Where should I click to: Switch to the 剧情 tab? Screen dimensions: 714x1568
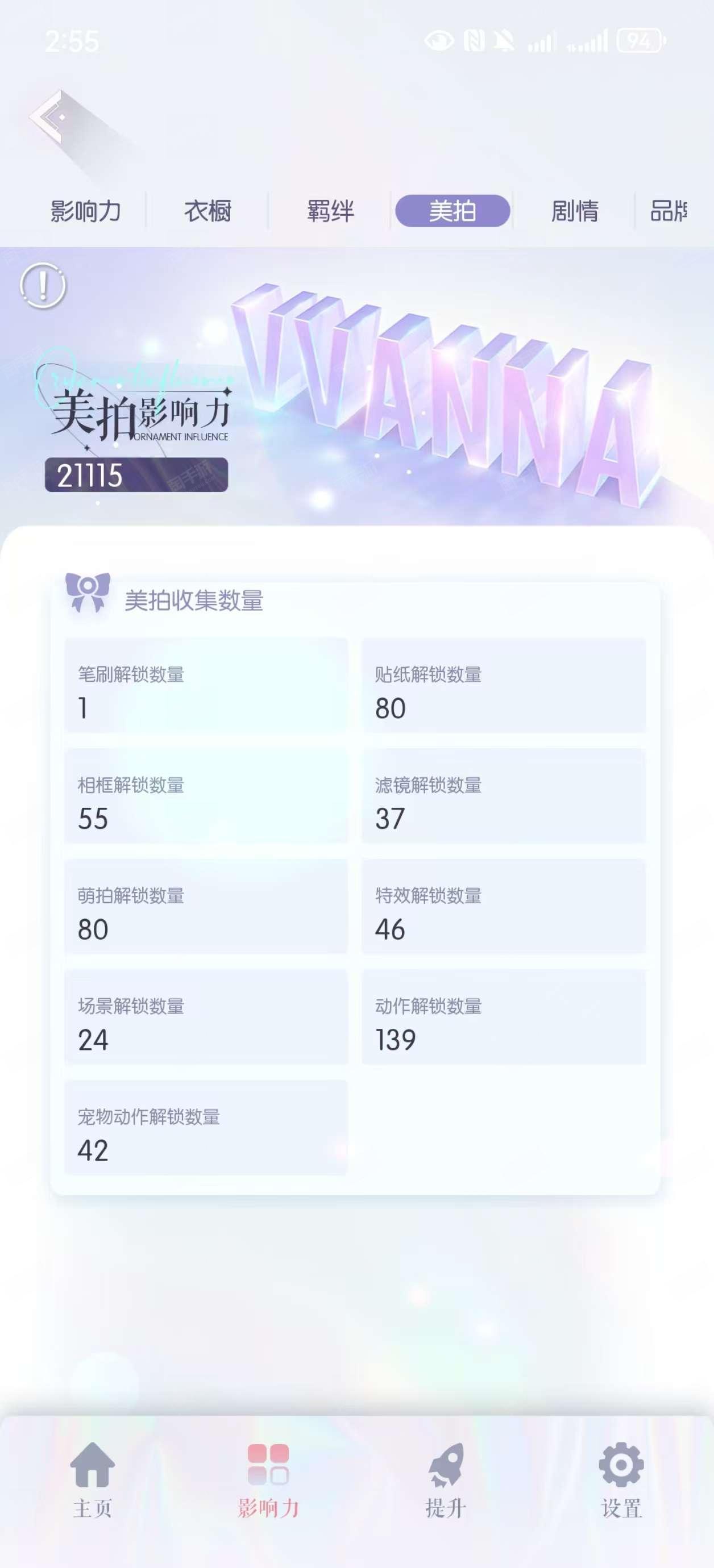[x=575, y=211]
